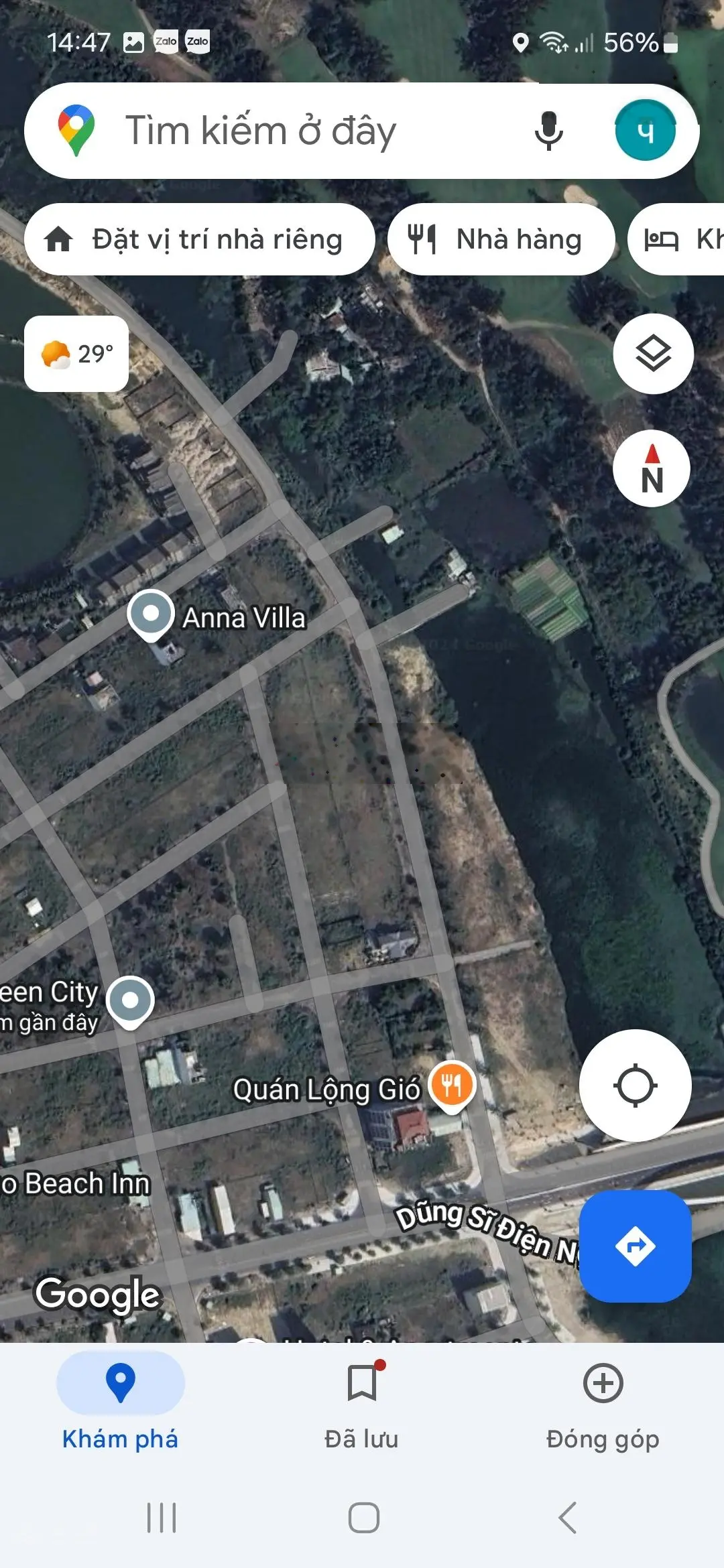Filter by the "Nhà hàng" chip
Viewport: 724px width, 1568px height.
coord(501,239)
